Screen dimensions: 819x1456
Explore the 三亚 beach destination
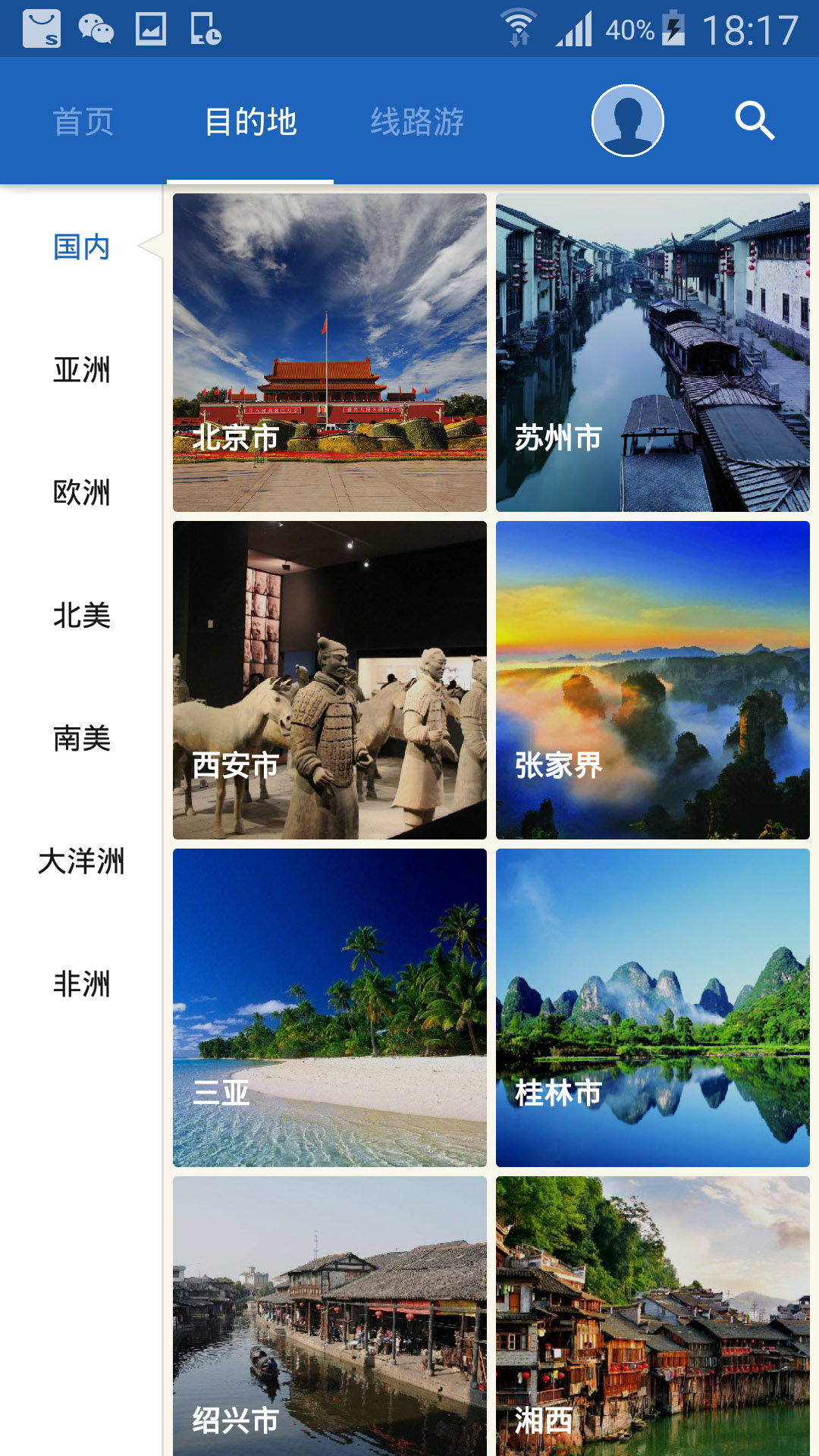330,1008
